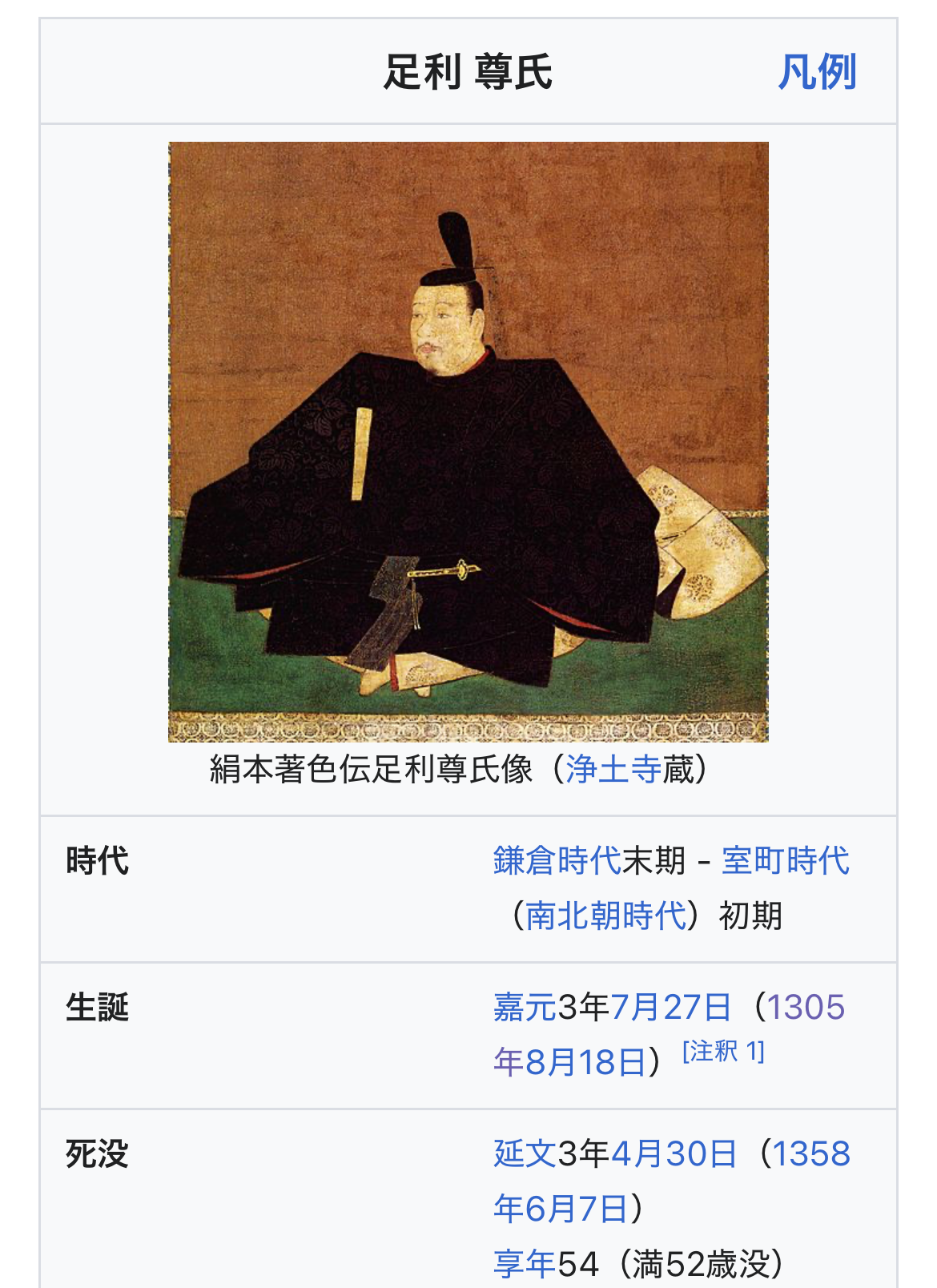
Task: Open the 鎌倉時代 link
Action: pyautogui.click(x=557, y=861)
